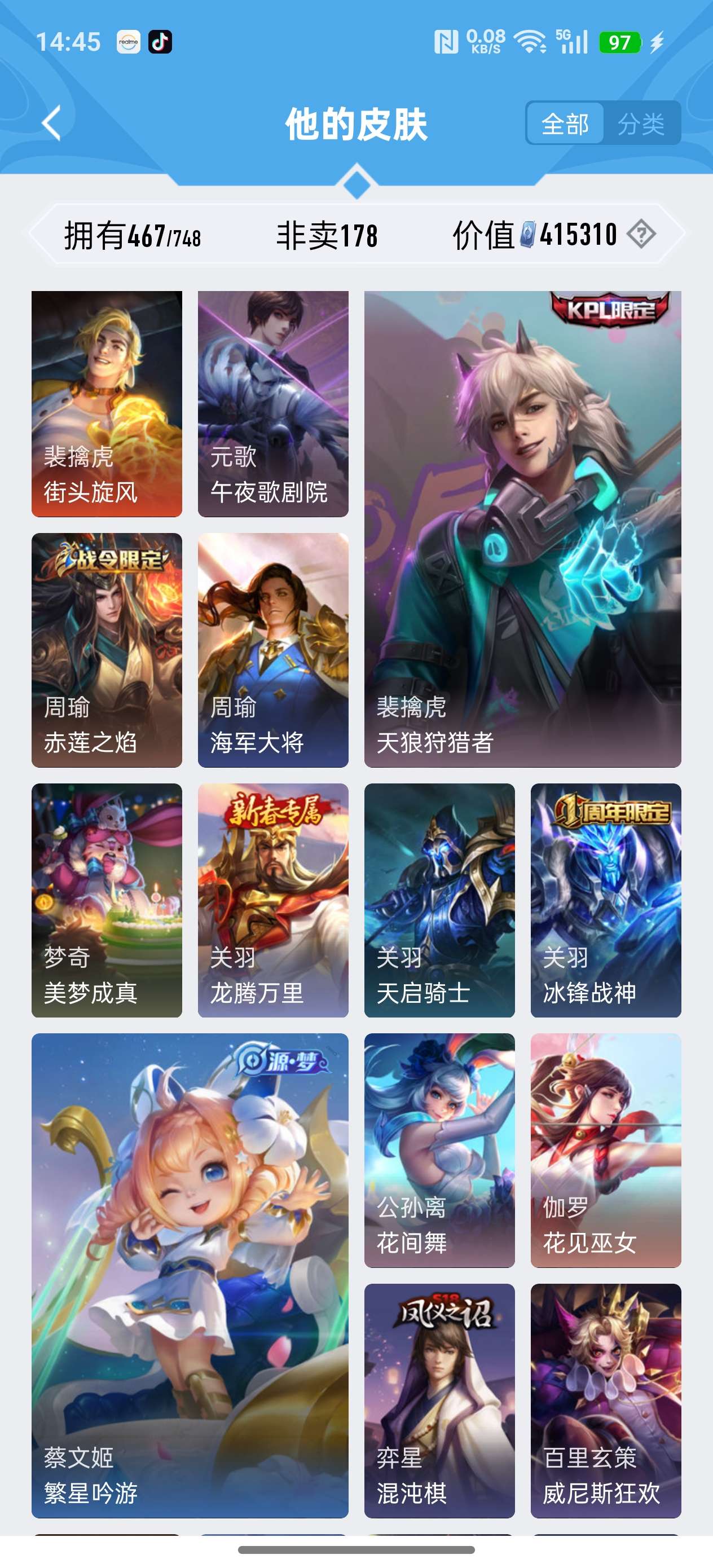Open the 关羽 天启骑士 skin

point(439,900)
